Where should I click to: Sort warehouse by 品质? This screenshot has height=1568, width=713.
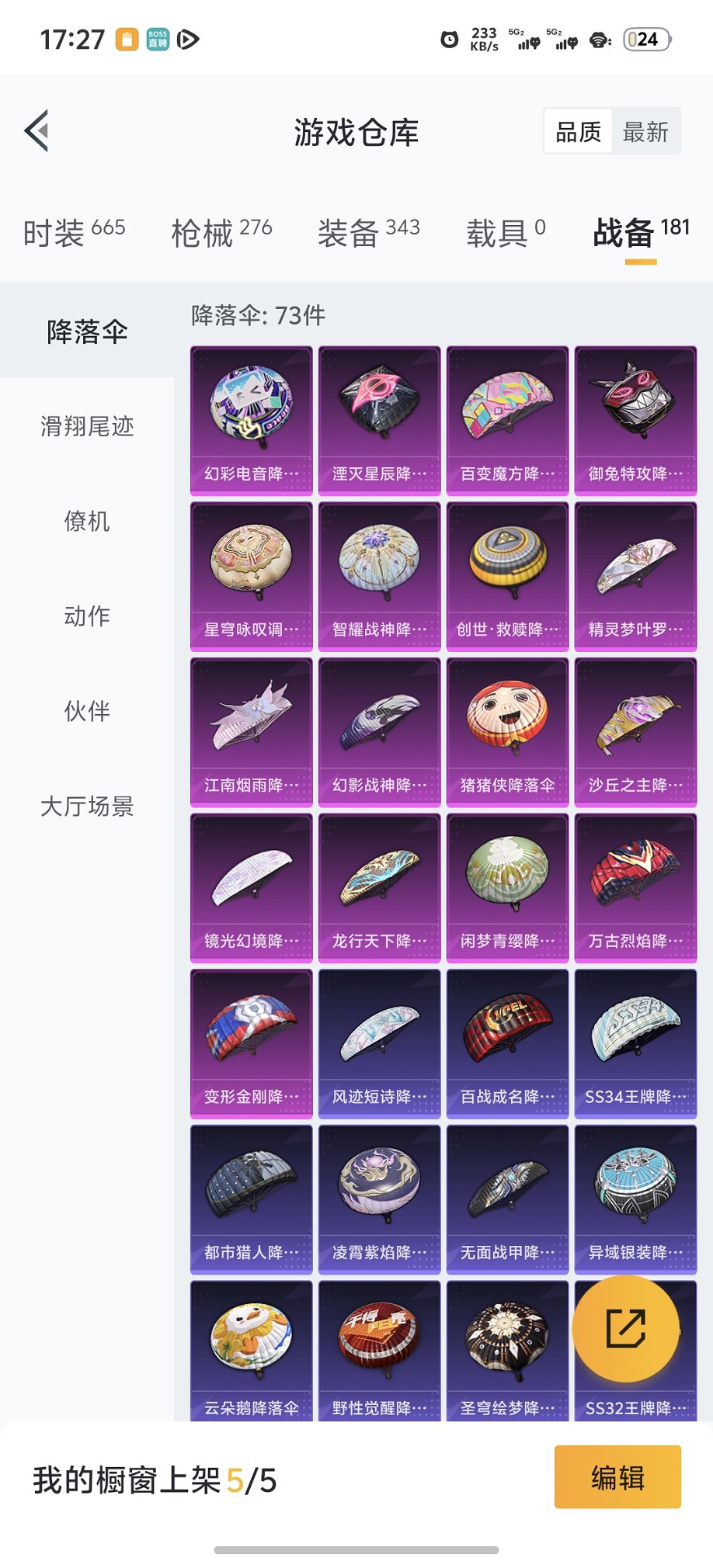point(578,131)
